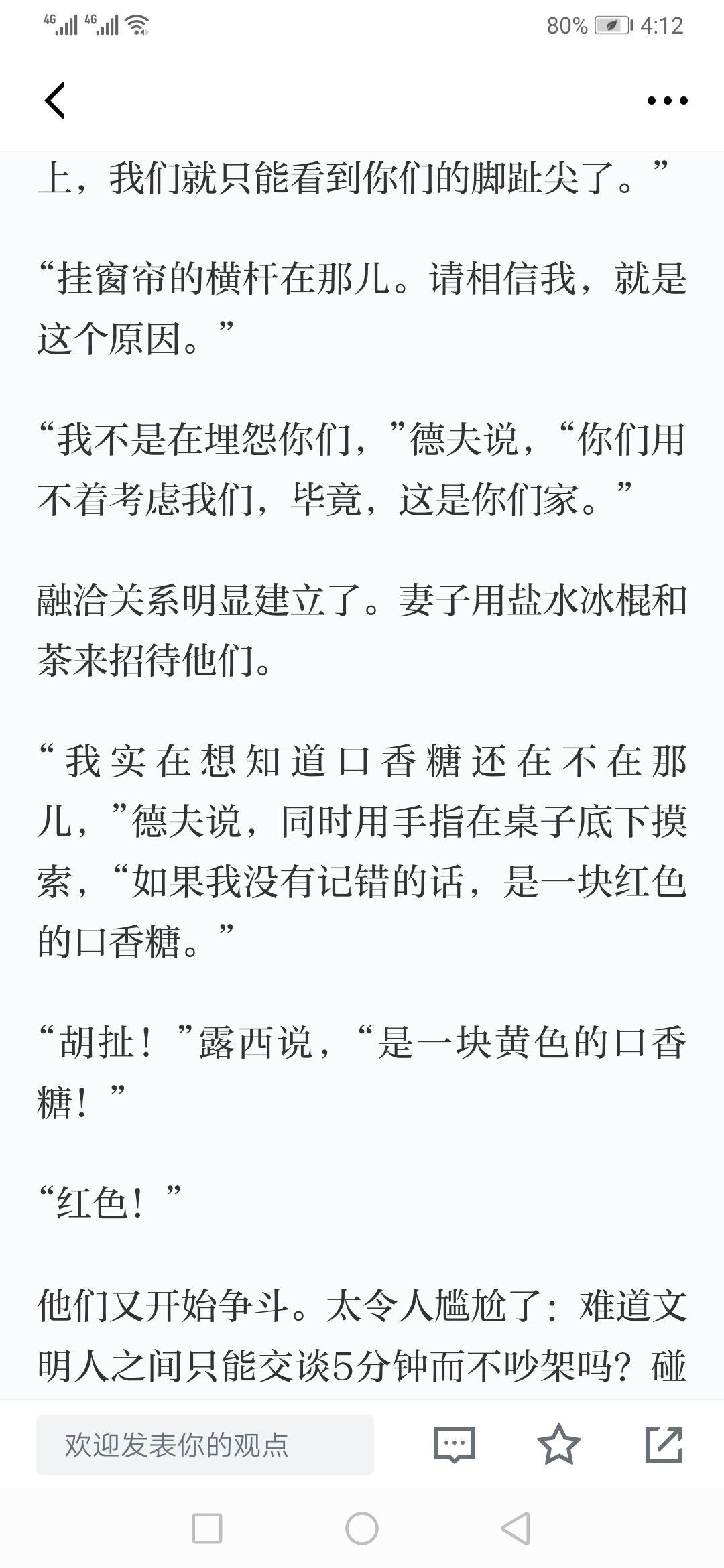Tap the system home button
This screenshot has height=1568, width=724.
(362, 1528)
